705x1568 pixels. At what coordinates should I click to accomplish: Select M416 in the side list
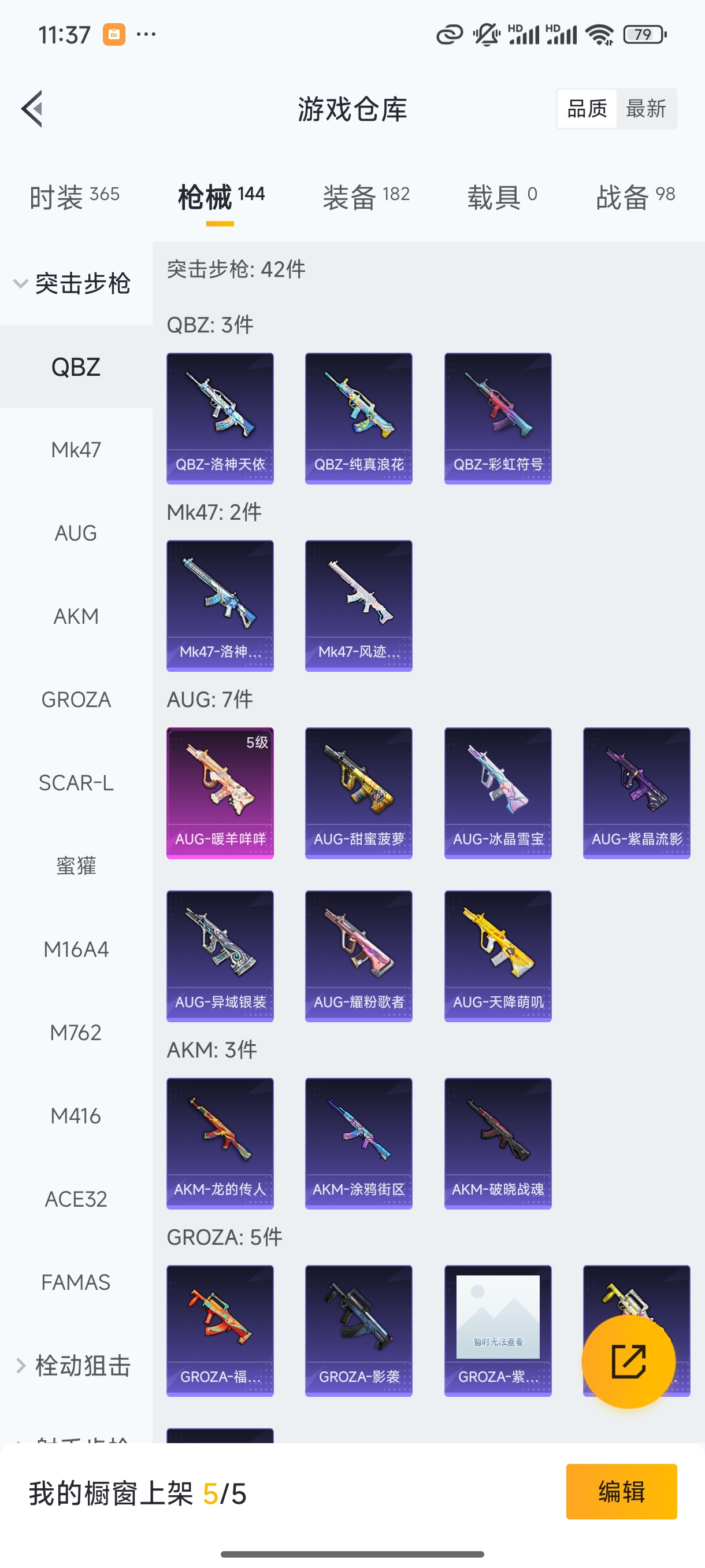(76, 1116)
